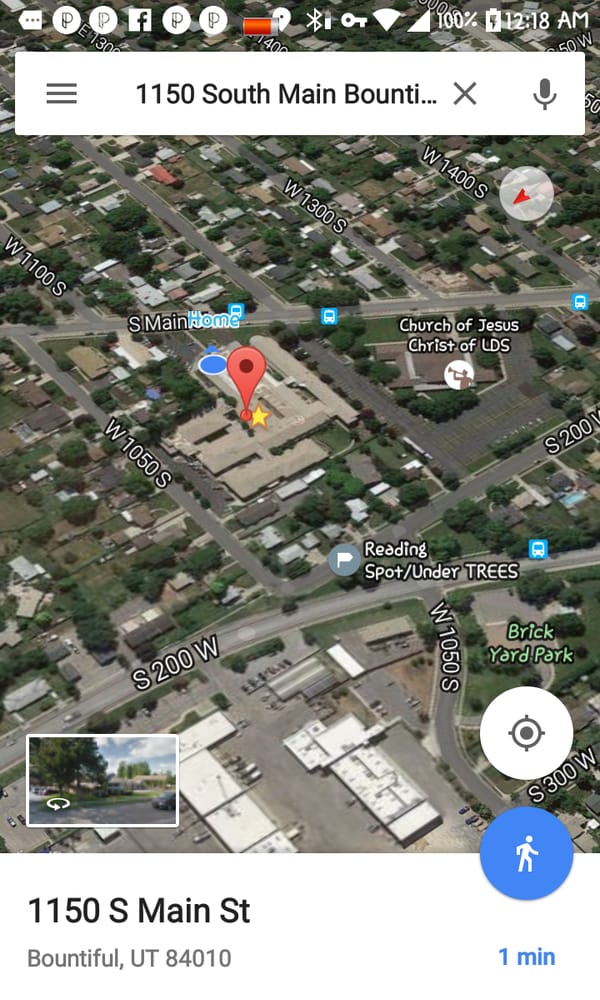Start voice search with the microphone
This screenshot has width=600, height=1000.
pyautogui.click(x=544, y=94)
